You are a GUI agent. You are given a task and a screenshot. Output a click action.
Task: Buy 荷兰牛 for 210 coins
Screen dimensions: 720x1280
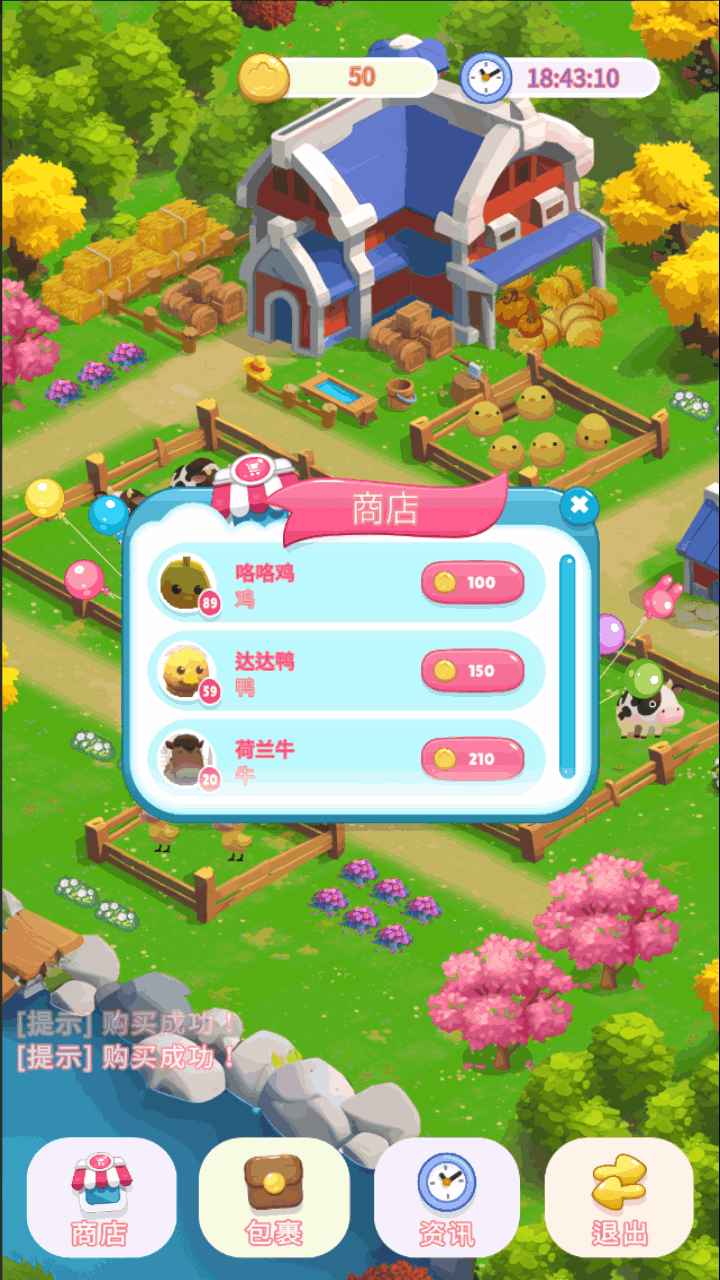[x=472, y=758]
